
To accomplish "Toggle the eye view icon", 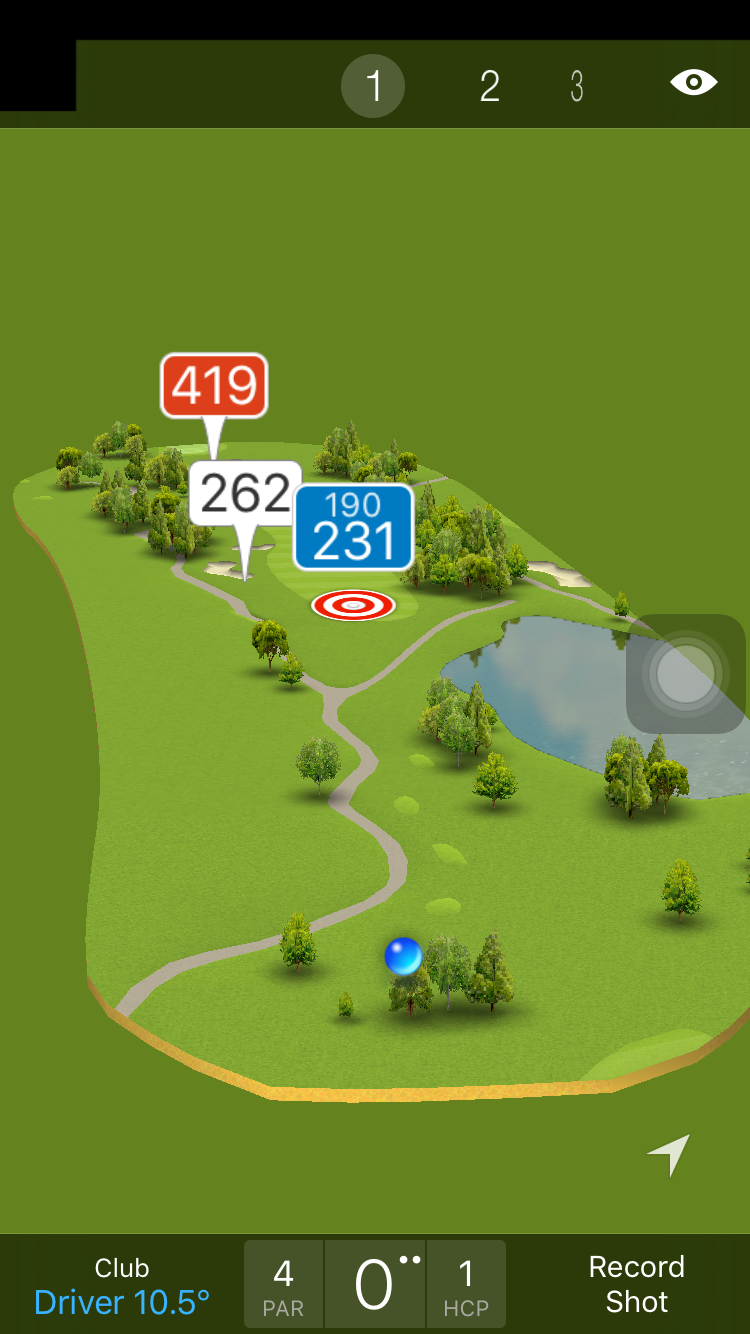I will coord(693,82).
